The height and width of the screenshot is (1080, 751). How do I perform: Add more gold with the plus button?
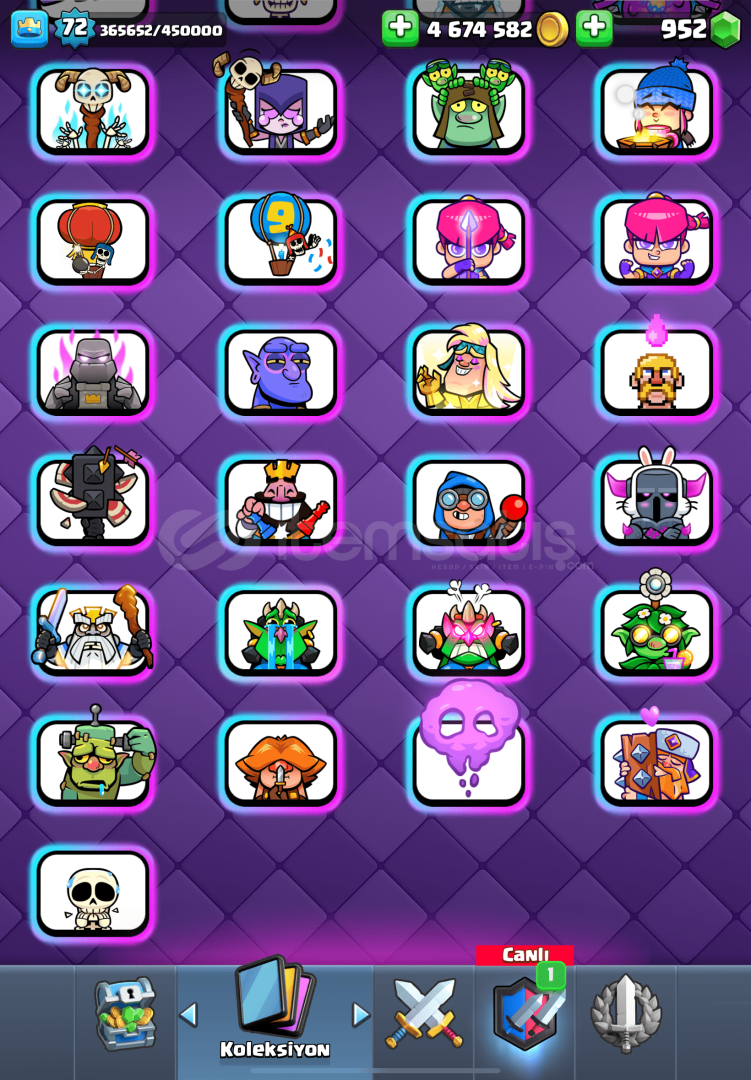400,29
